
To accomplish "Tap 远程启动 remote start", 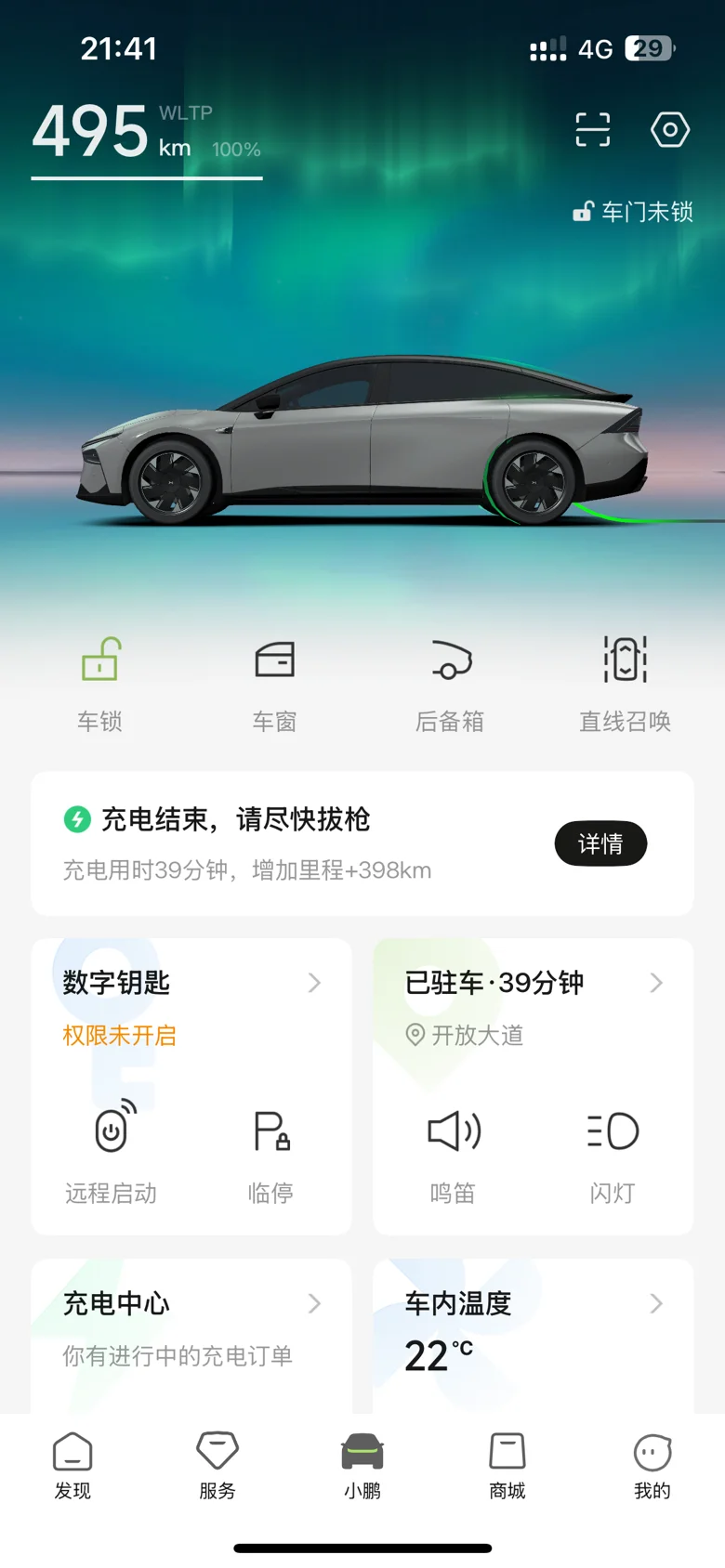I will pos(112,1152).
